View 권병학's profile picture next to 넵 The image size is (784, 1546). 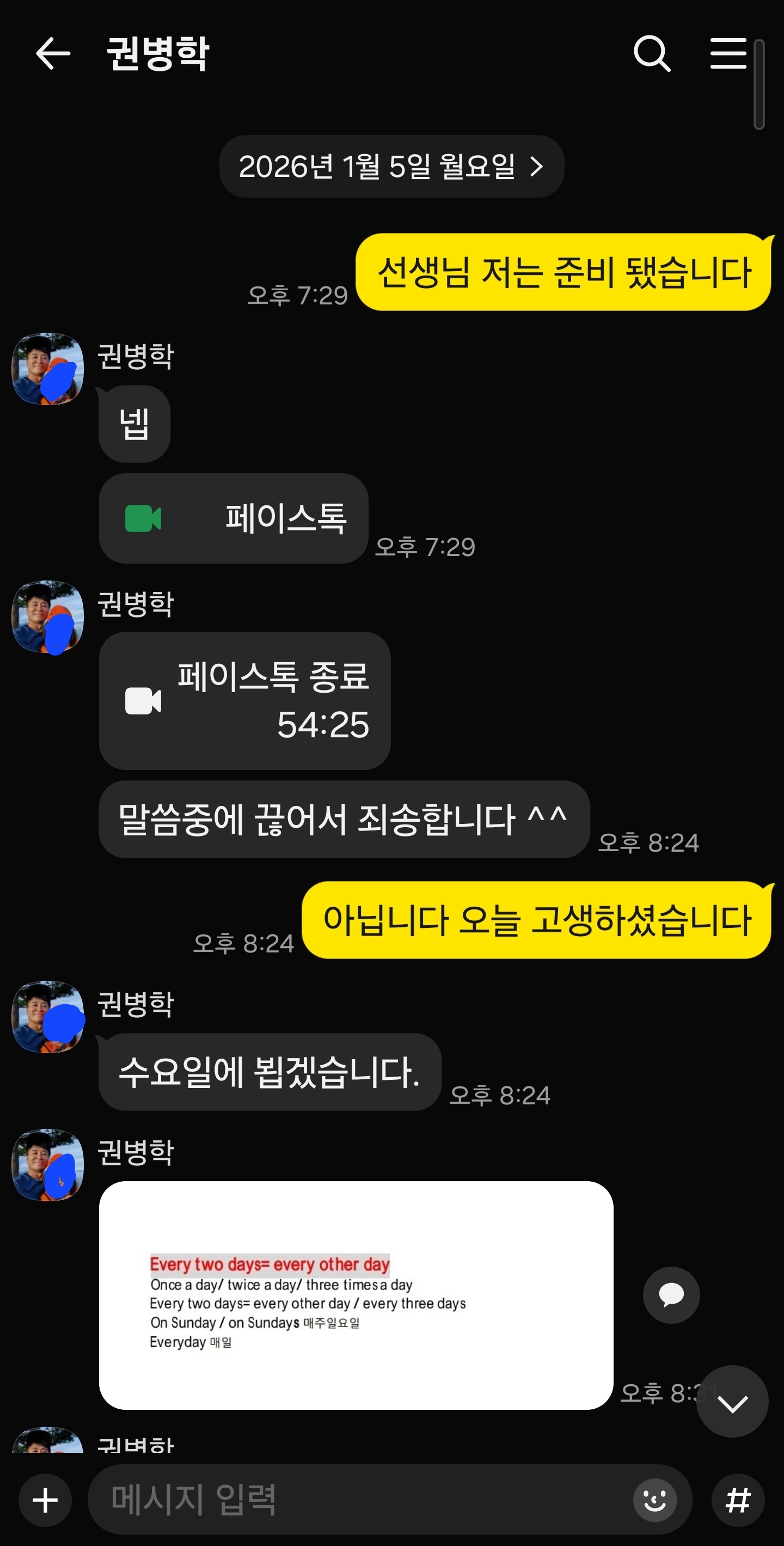click(x=48, y=369)
